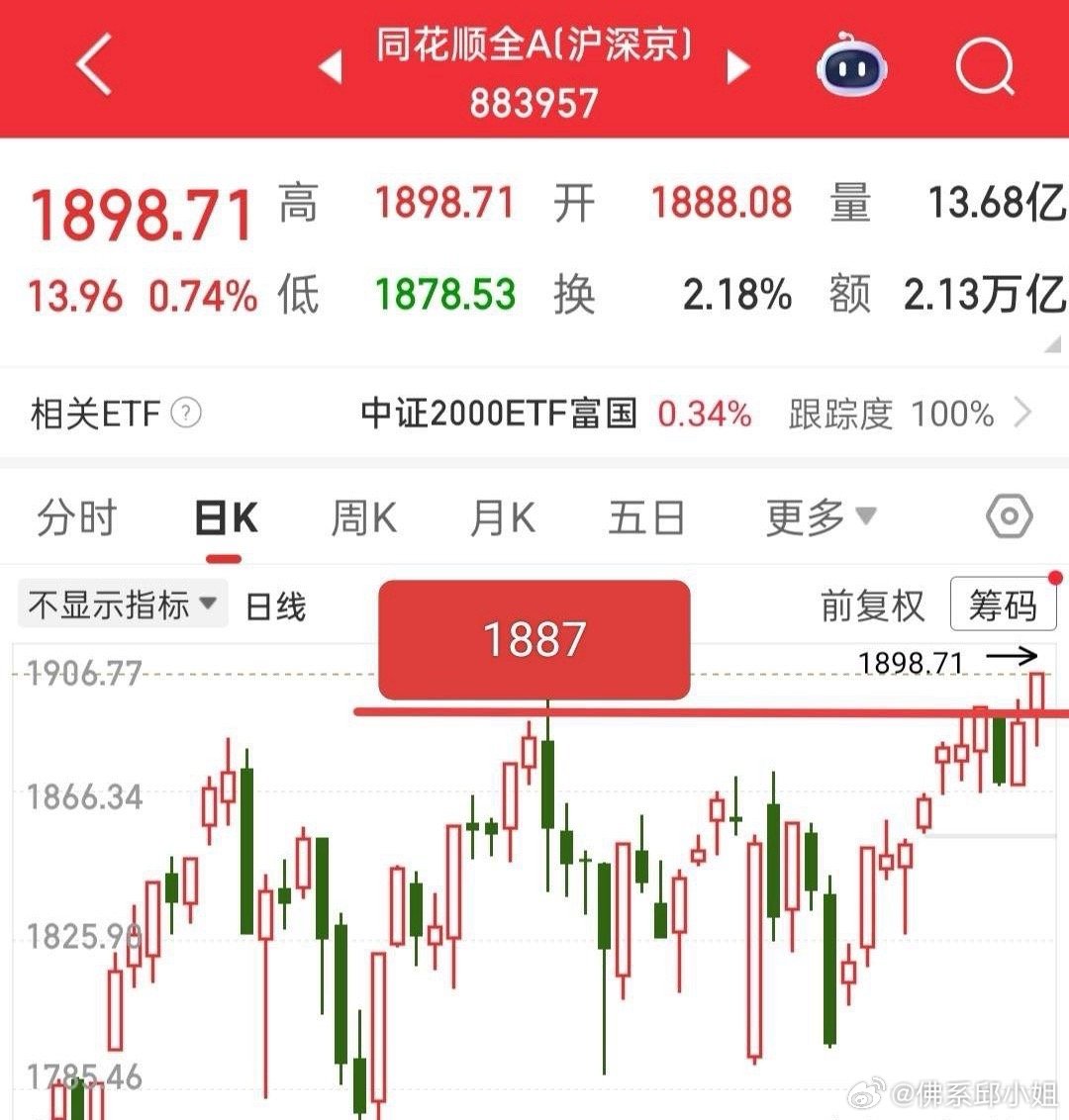Click the red 1887 price label
Screen dimensions: 1069x1120
coord(534,639)
